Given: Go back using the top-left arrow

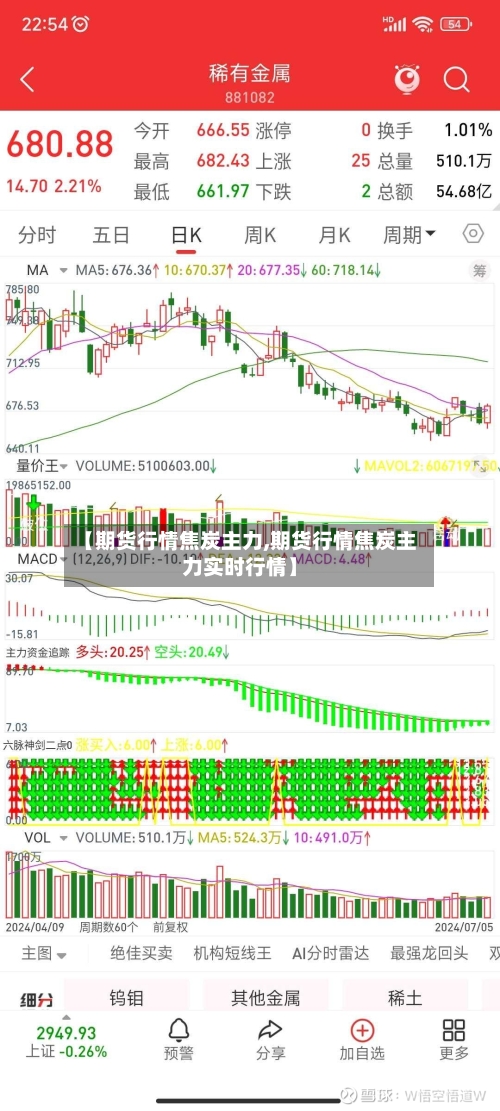Looking at the screenshot, I should coord(27,79).
